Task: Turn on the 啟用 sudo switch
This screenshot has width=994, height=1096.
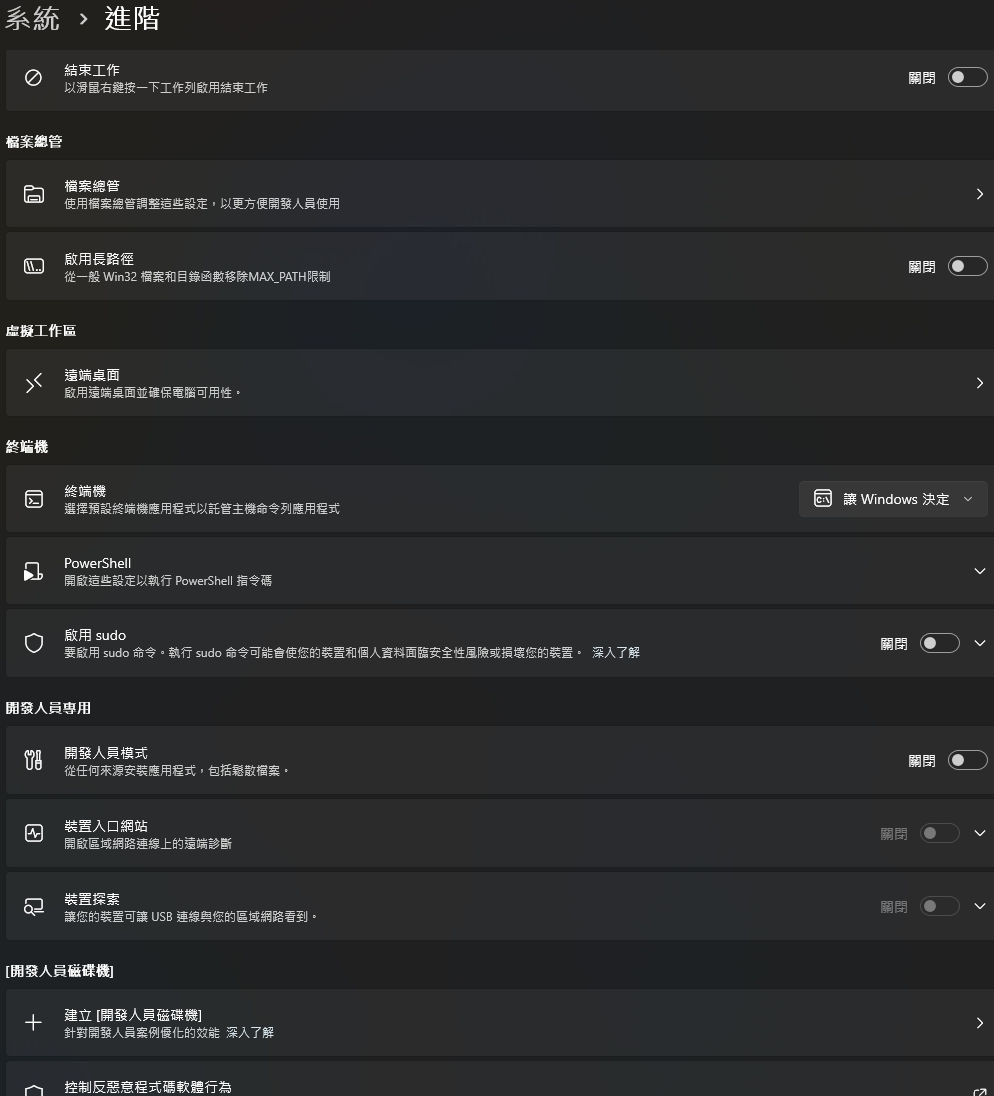Action: point(939,644)
